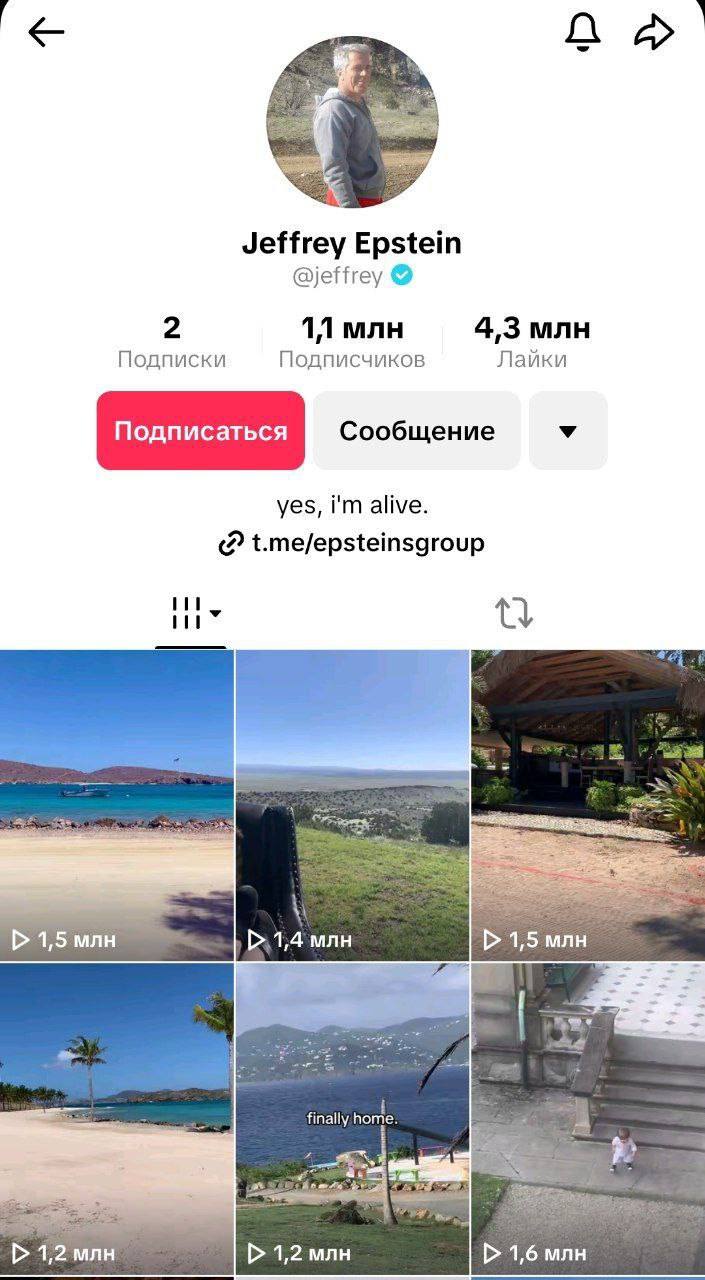The image size is (705, 1280).
Task: Play the grassy hillside 1,4 млн video
Action: (352, 805)
